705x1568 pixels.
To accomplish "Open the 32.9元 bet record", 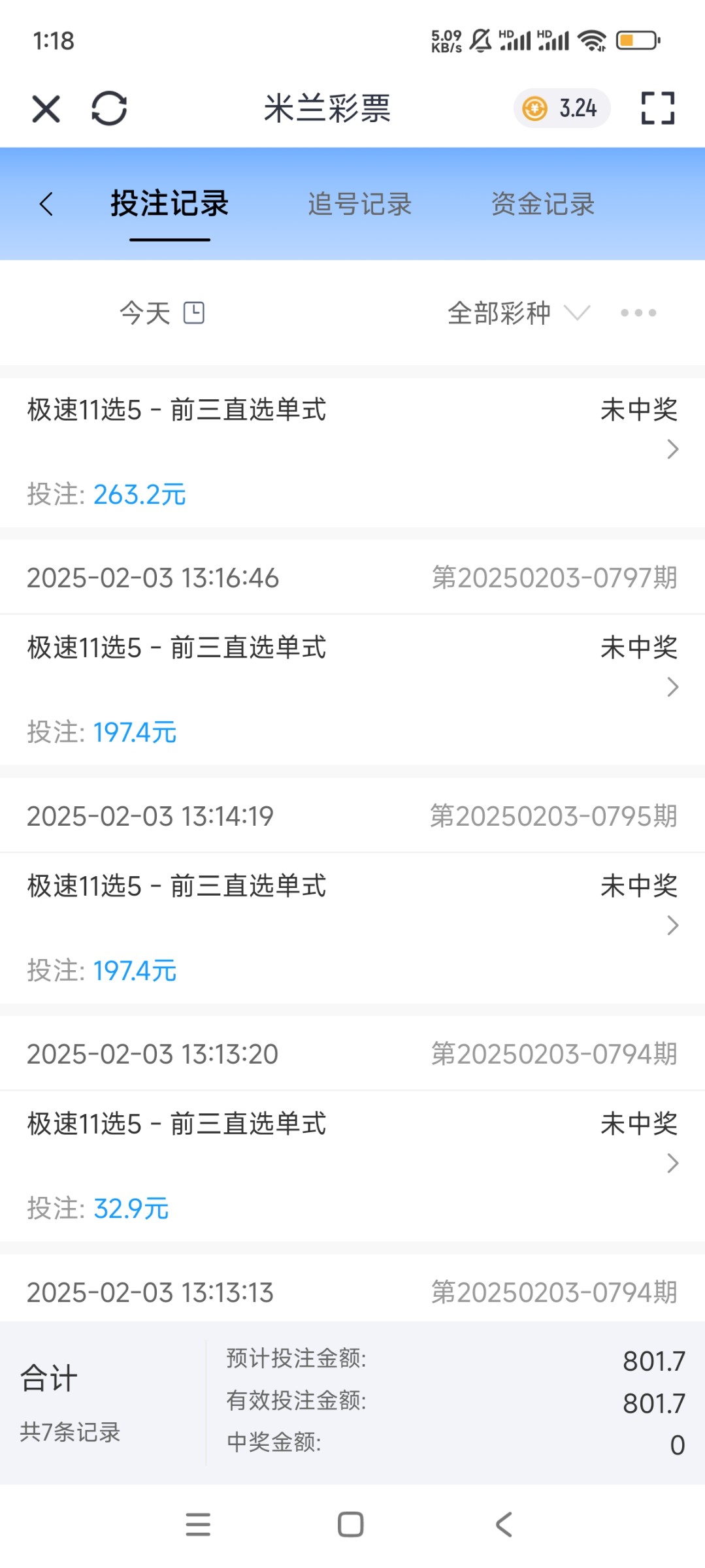I will [x=352, y=1165].
